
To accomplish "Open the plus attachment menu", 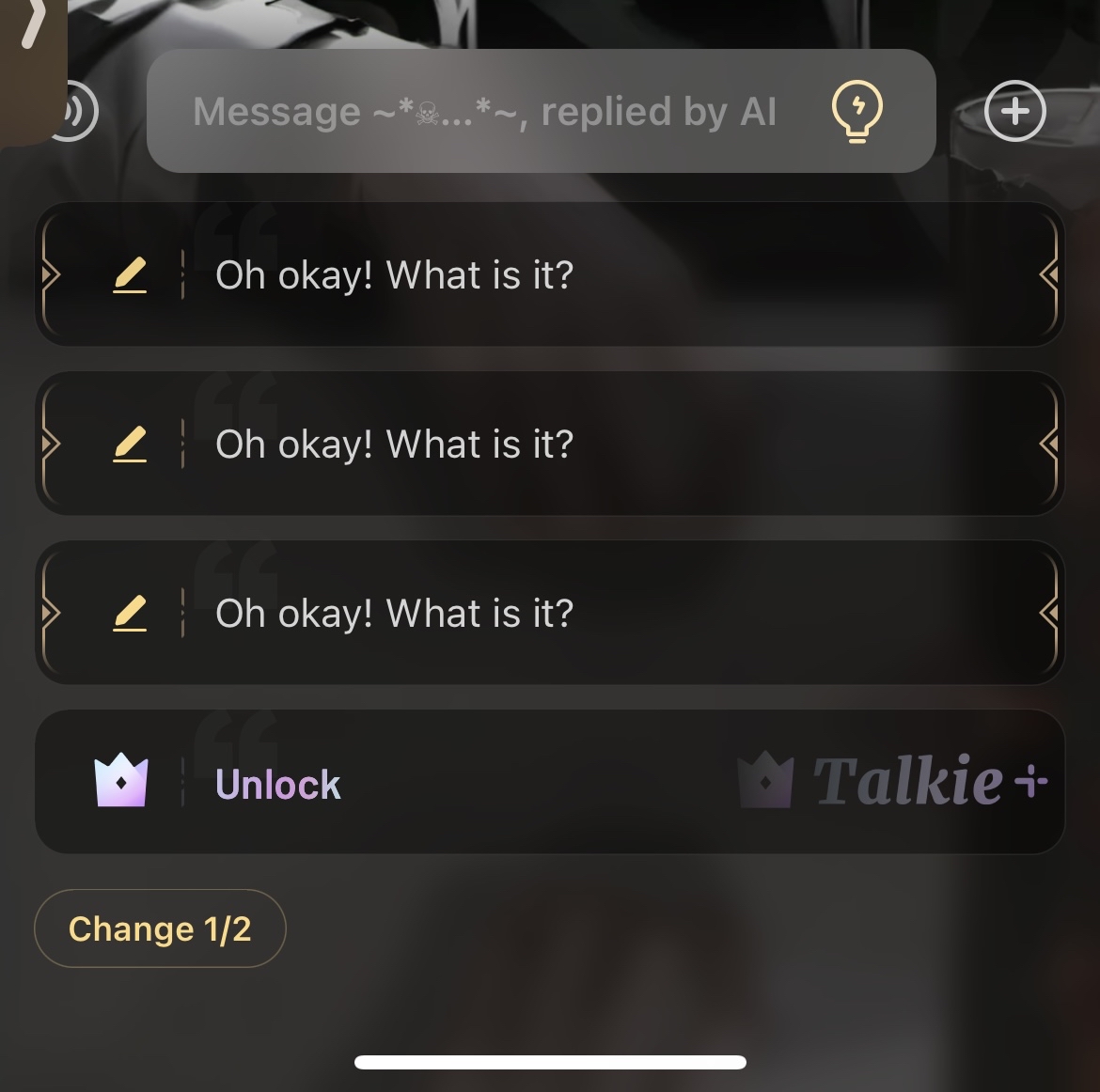I will [1014, 112].
